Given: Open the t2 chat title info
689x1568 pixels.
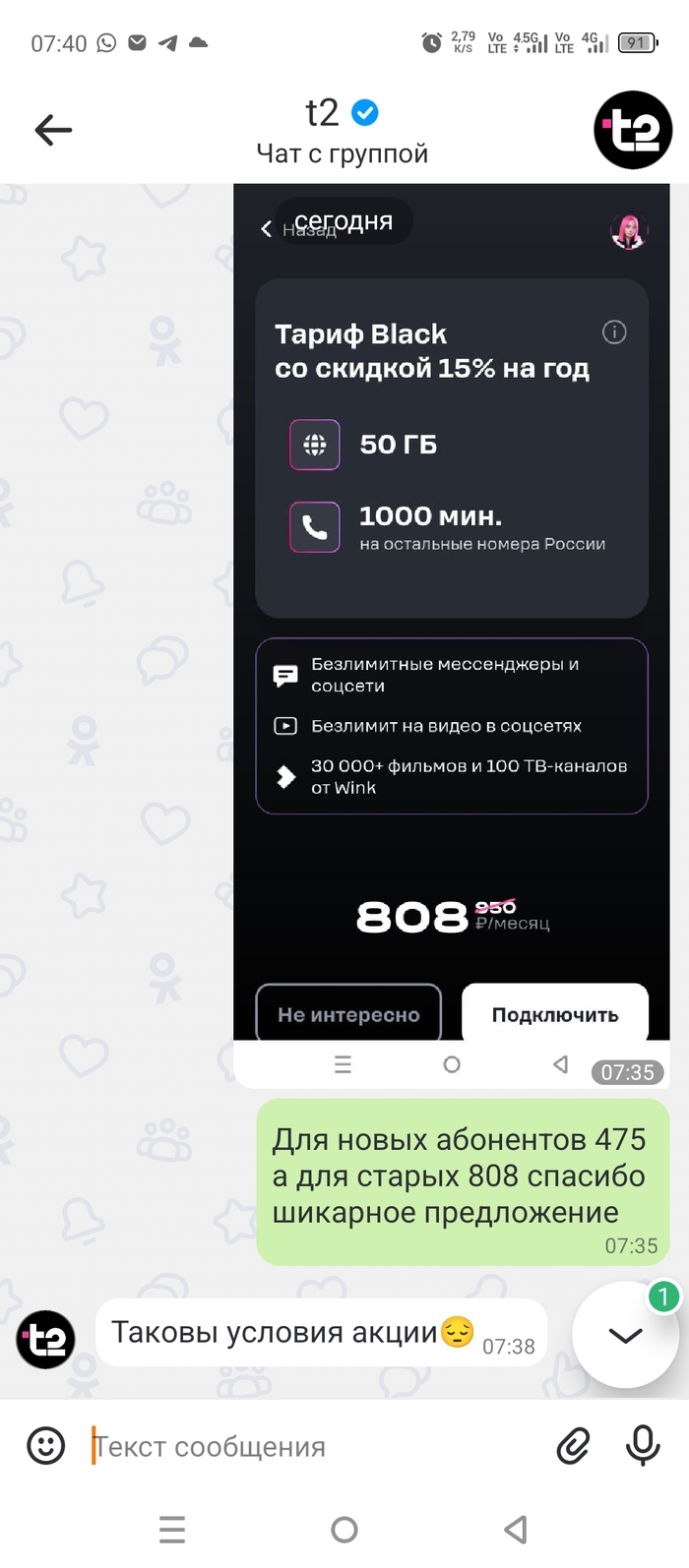Looking at the screenshot, I should tap(342, 131).
